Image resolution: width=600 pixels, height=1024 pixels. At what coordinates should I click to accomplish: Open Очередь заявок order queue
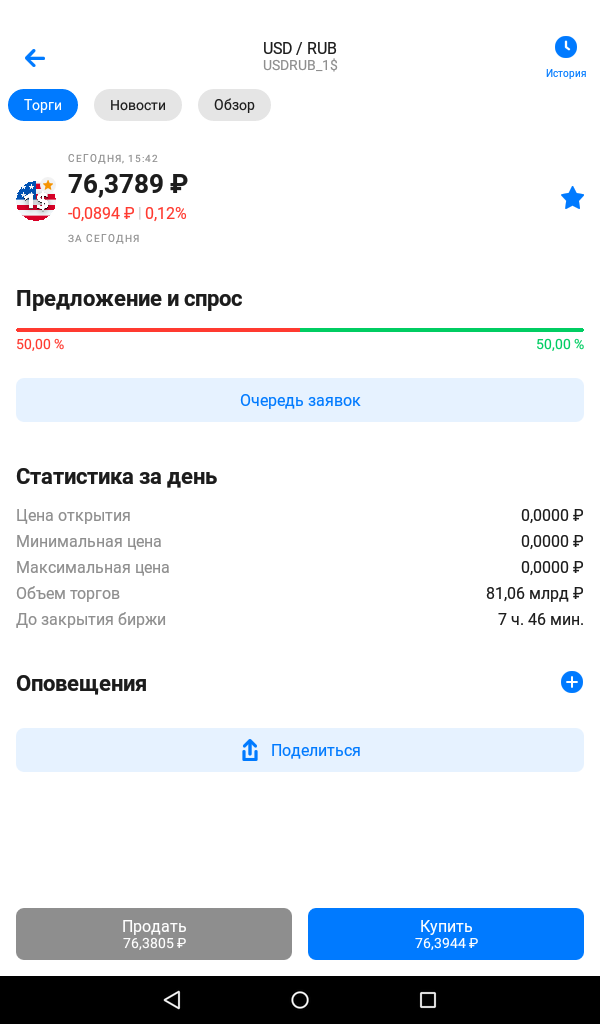(x=300, y=400)
